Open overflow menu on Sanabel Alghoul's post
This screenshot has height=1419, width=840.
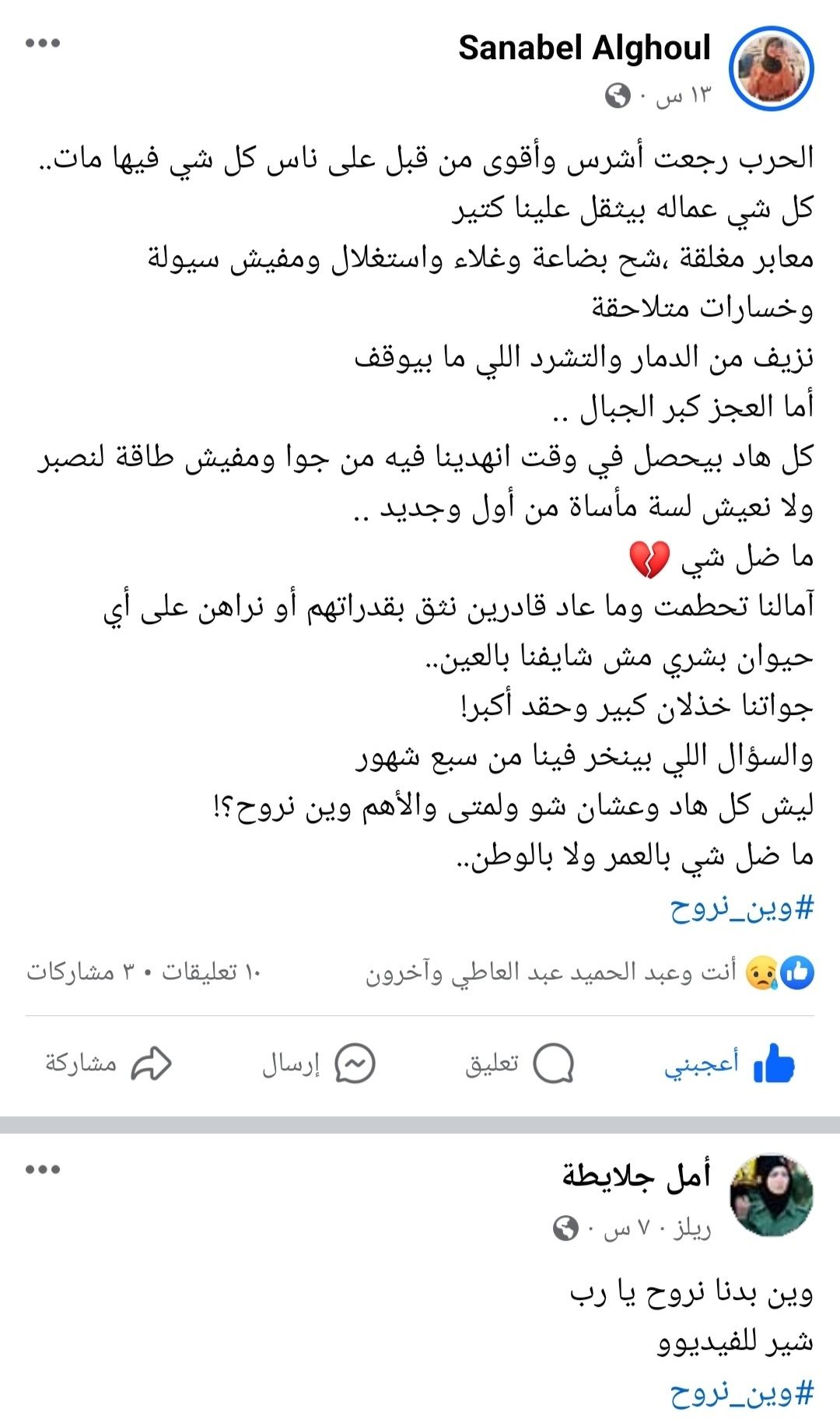click(x=43, y=44)
